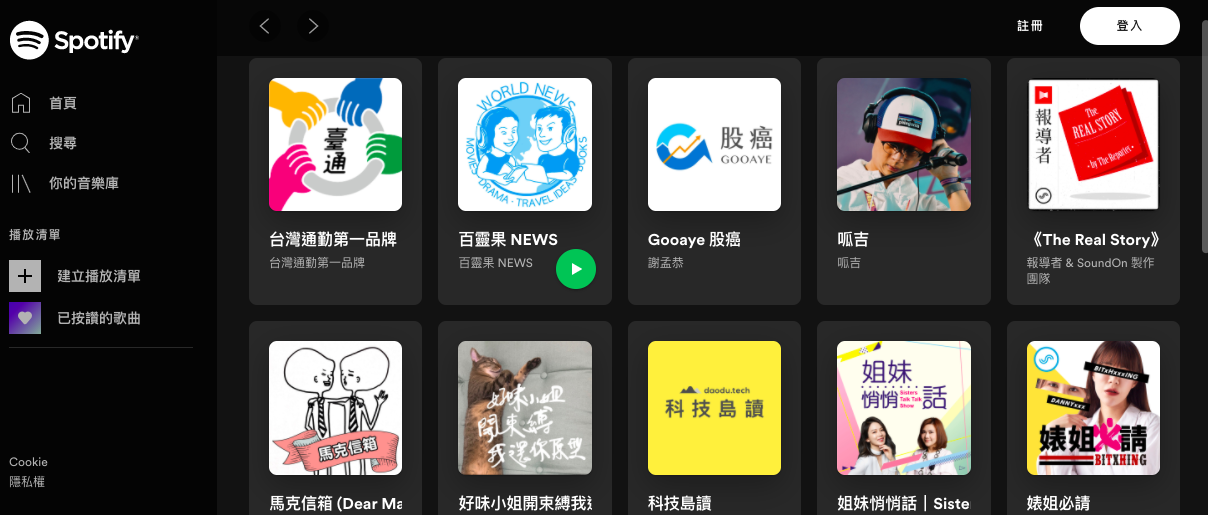Open 搜尋 in the sidebar
1208x515 pixels.
click(62, 143)
